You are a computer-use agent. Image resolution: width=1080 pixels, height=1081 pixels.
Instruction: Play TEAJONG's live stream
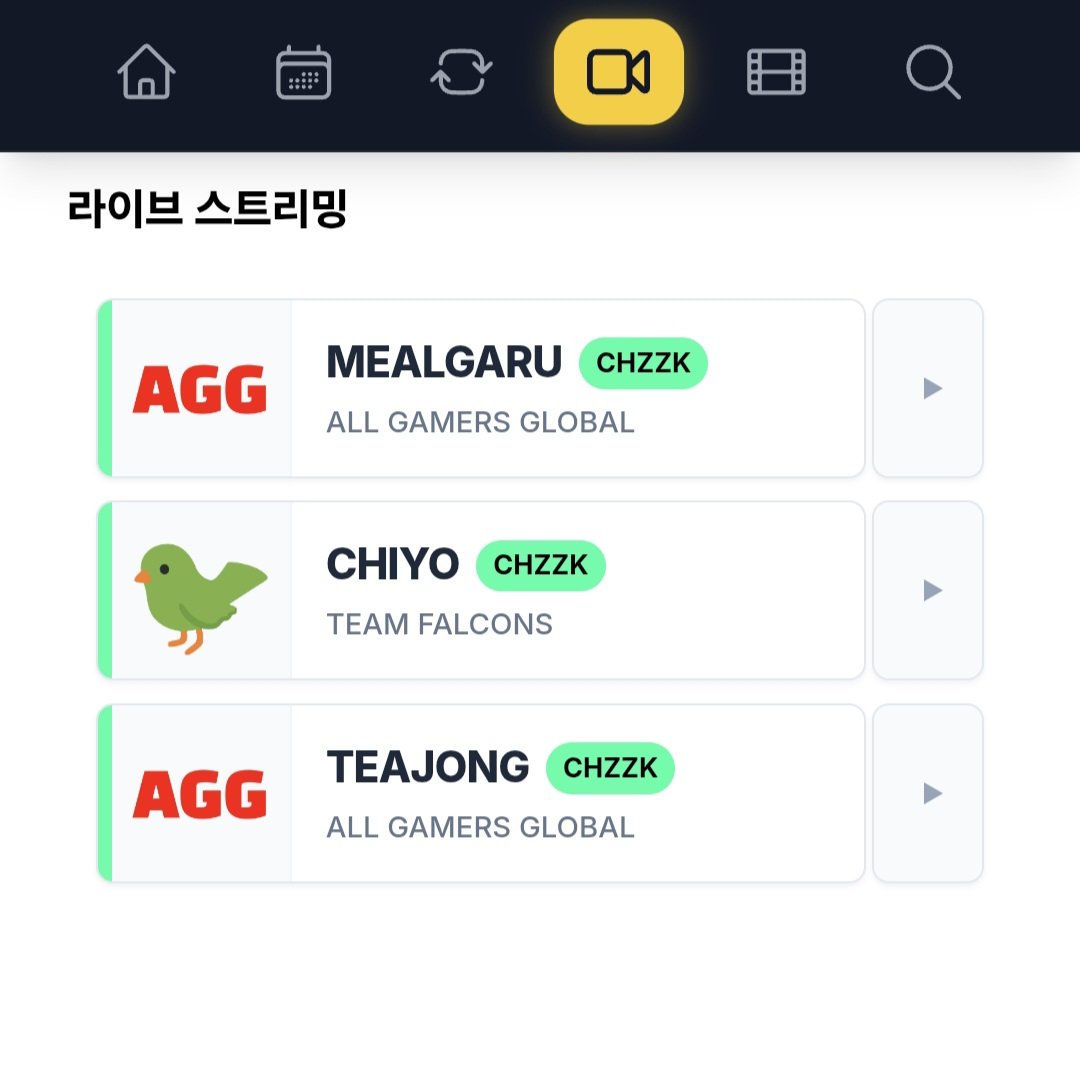click(928, 793)
